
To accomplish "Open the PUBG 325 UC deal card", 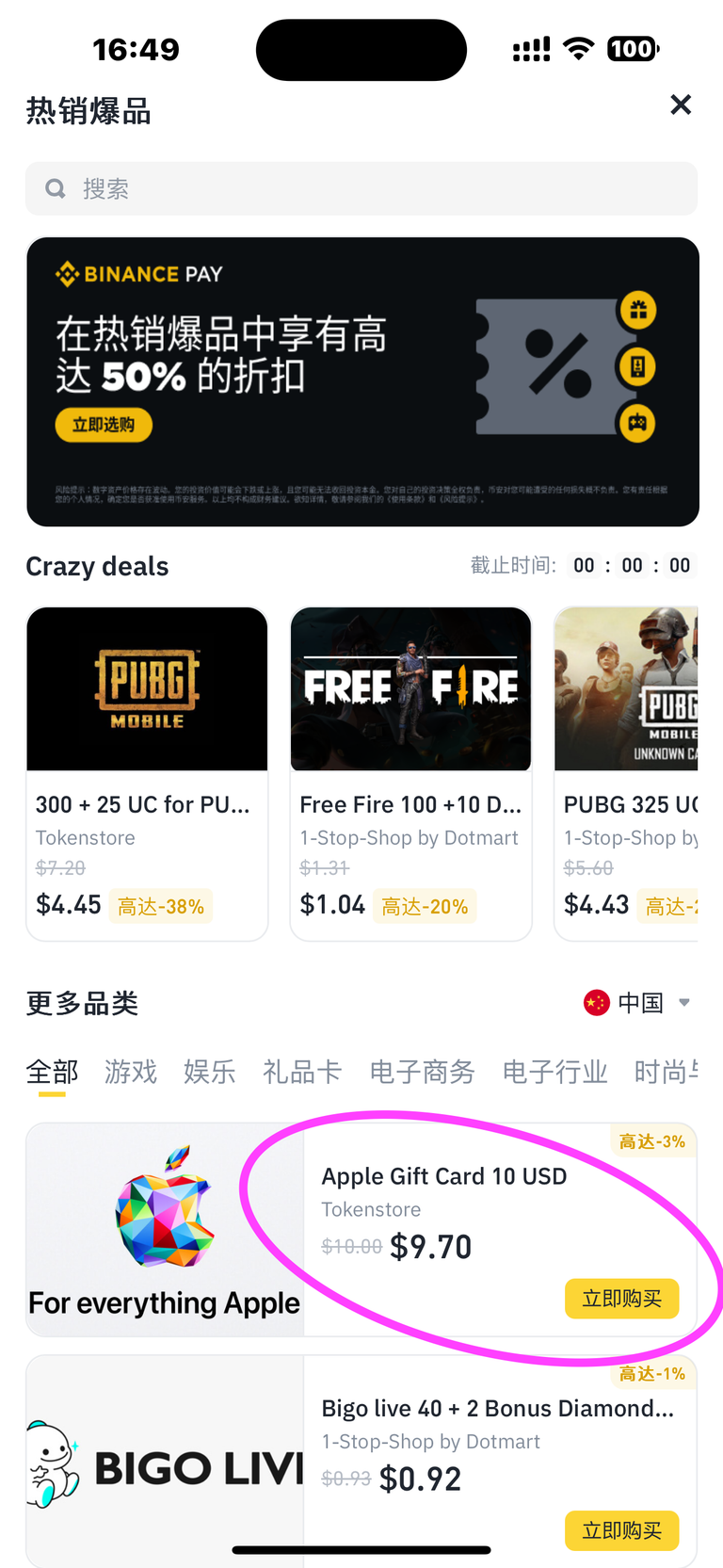I will click(627, 772).
